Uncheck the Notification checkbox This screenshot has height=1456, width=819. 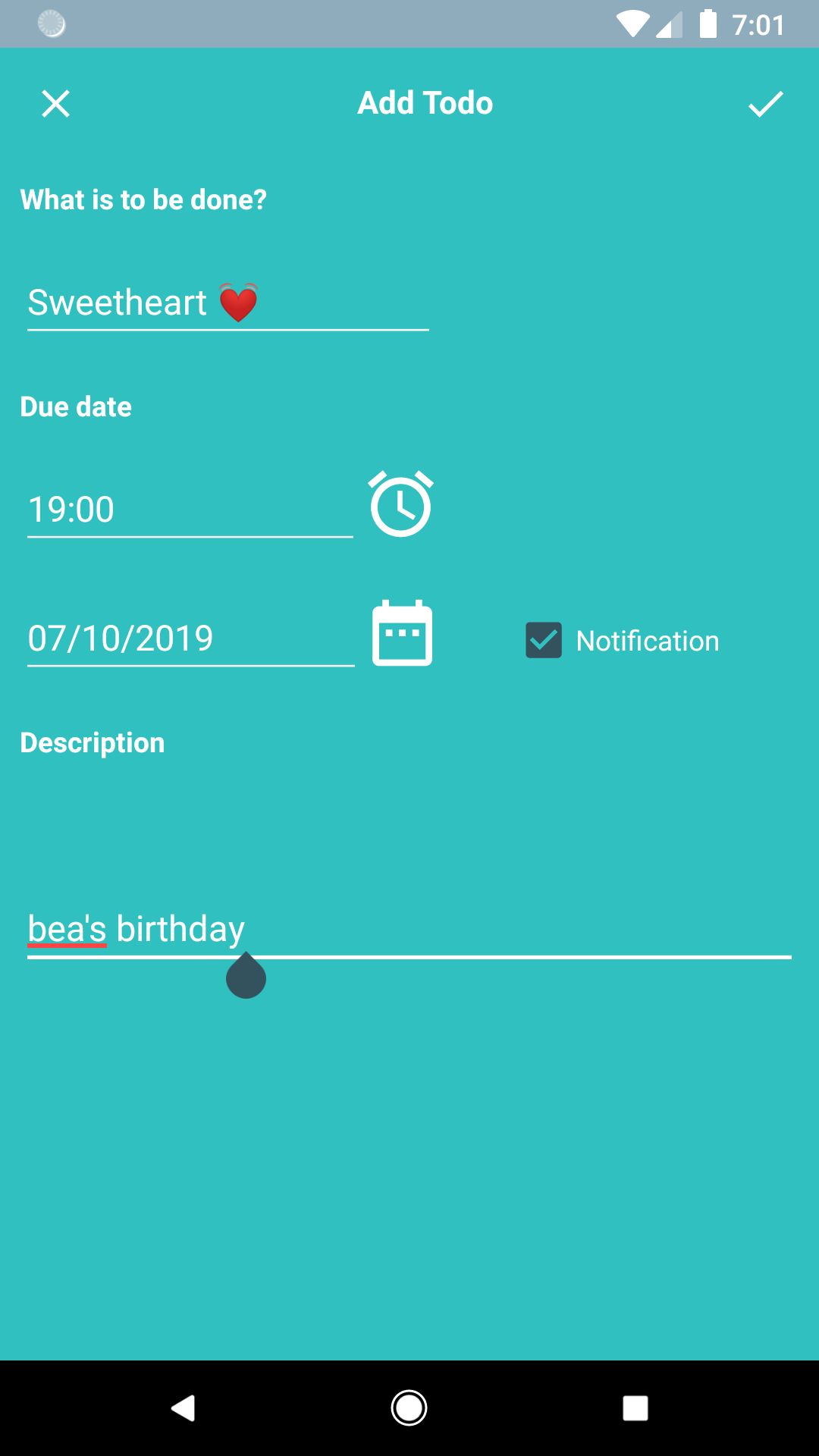[544, 640]
